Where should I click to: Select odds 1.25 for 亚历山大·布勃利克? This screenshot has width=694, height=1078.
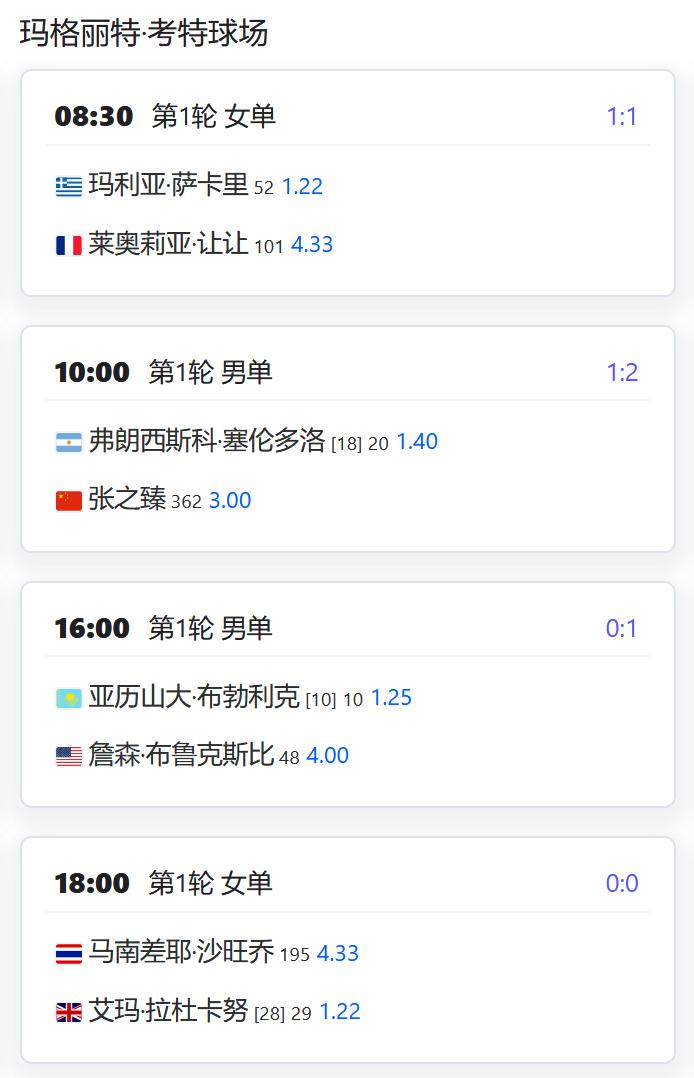click(391, 698)
